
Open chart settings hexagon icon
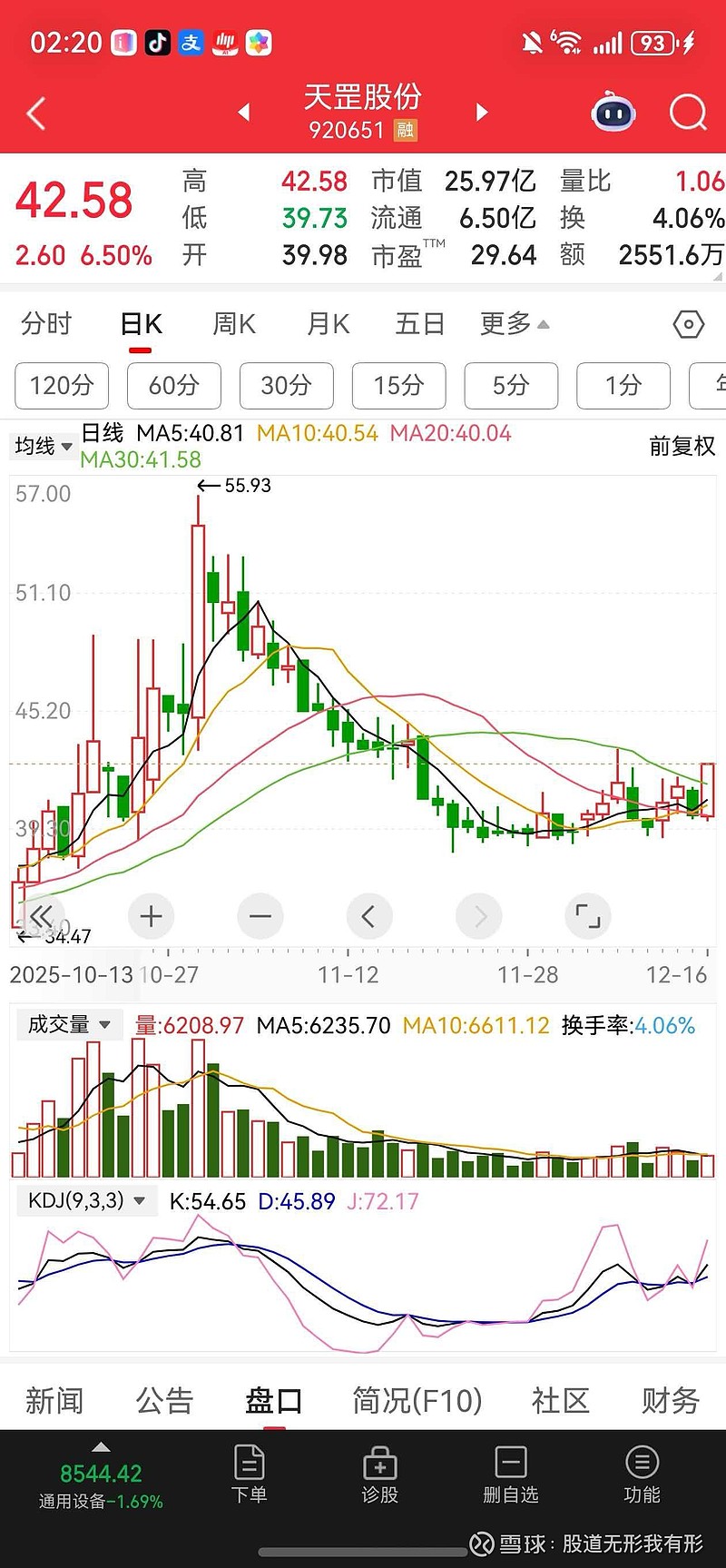689,324
